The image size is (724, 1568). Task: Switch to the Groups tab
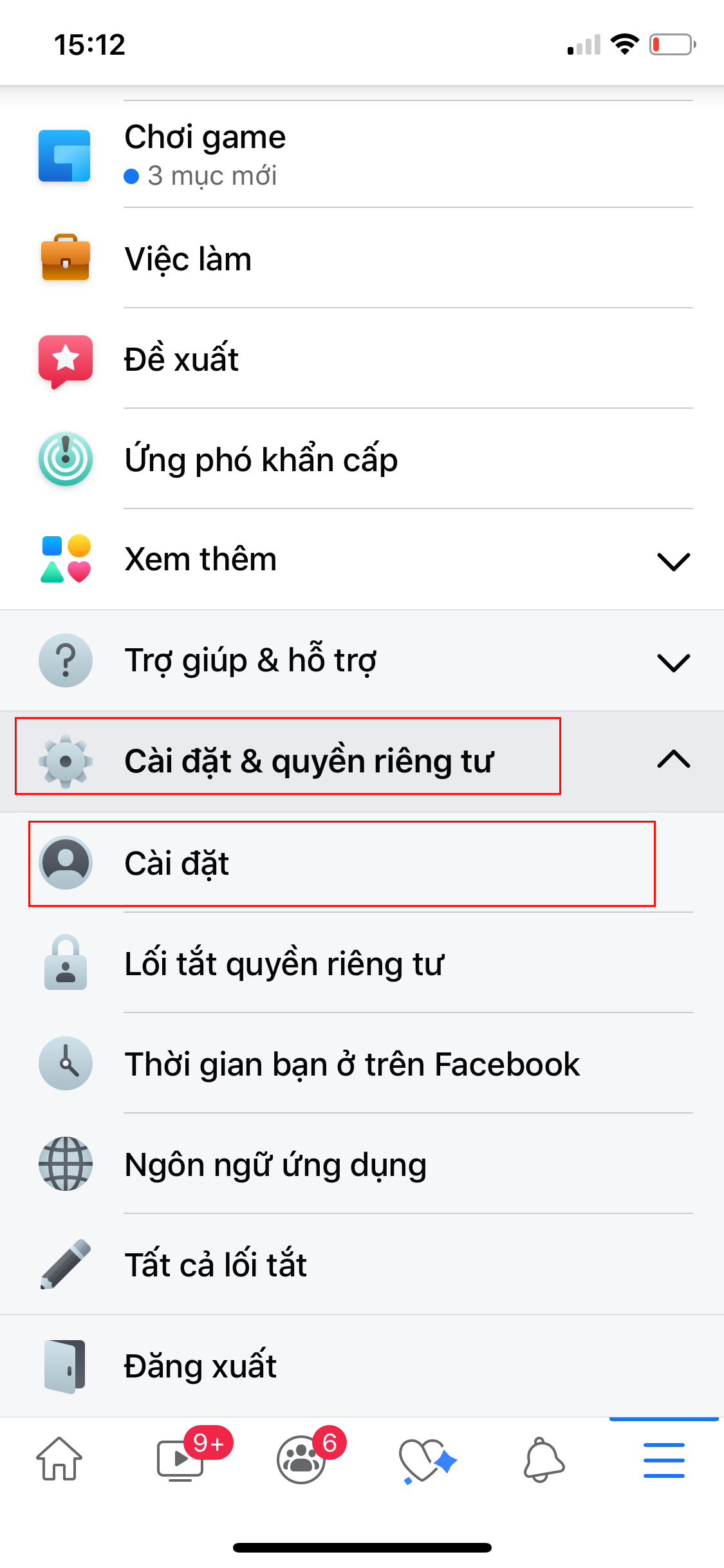click(x=301, y=1459)
